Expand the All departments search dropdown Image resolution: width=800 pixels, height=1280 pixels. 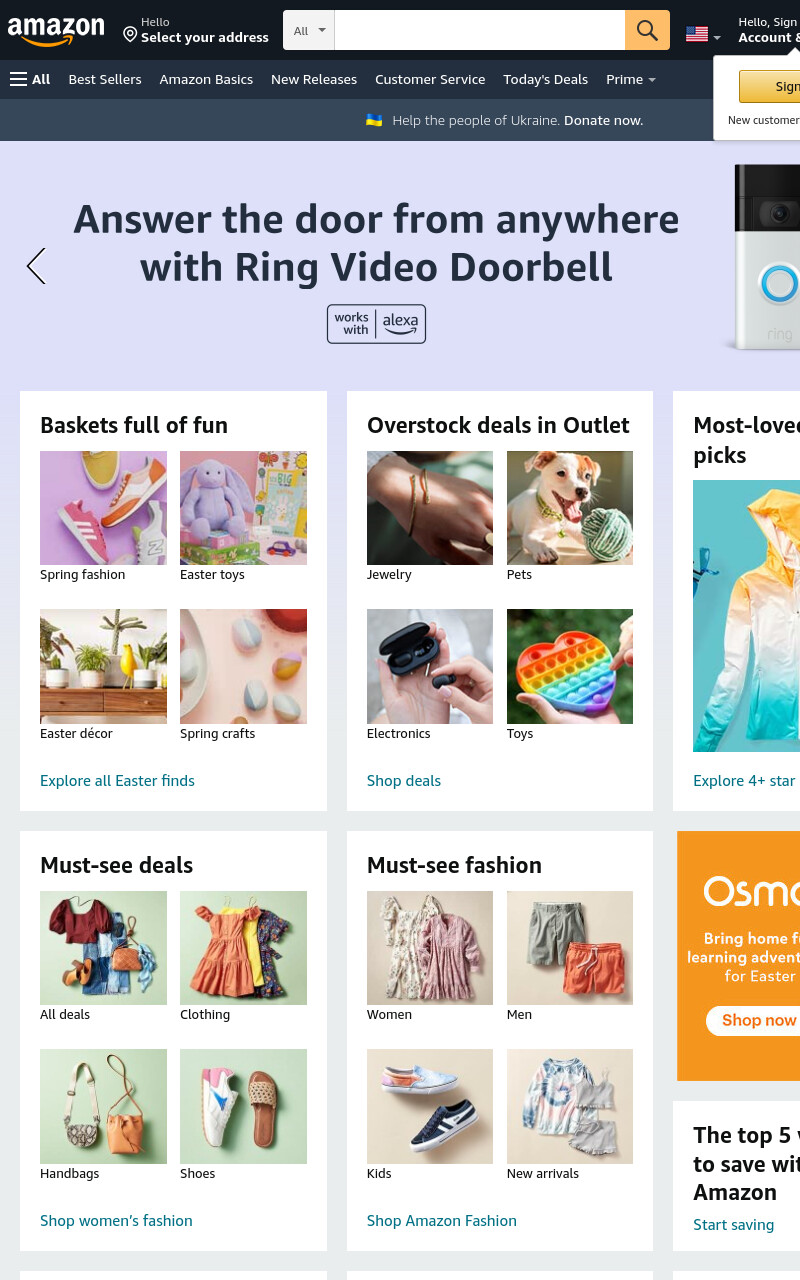[x=308, y=30]
